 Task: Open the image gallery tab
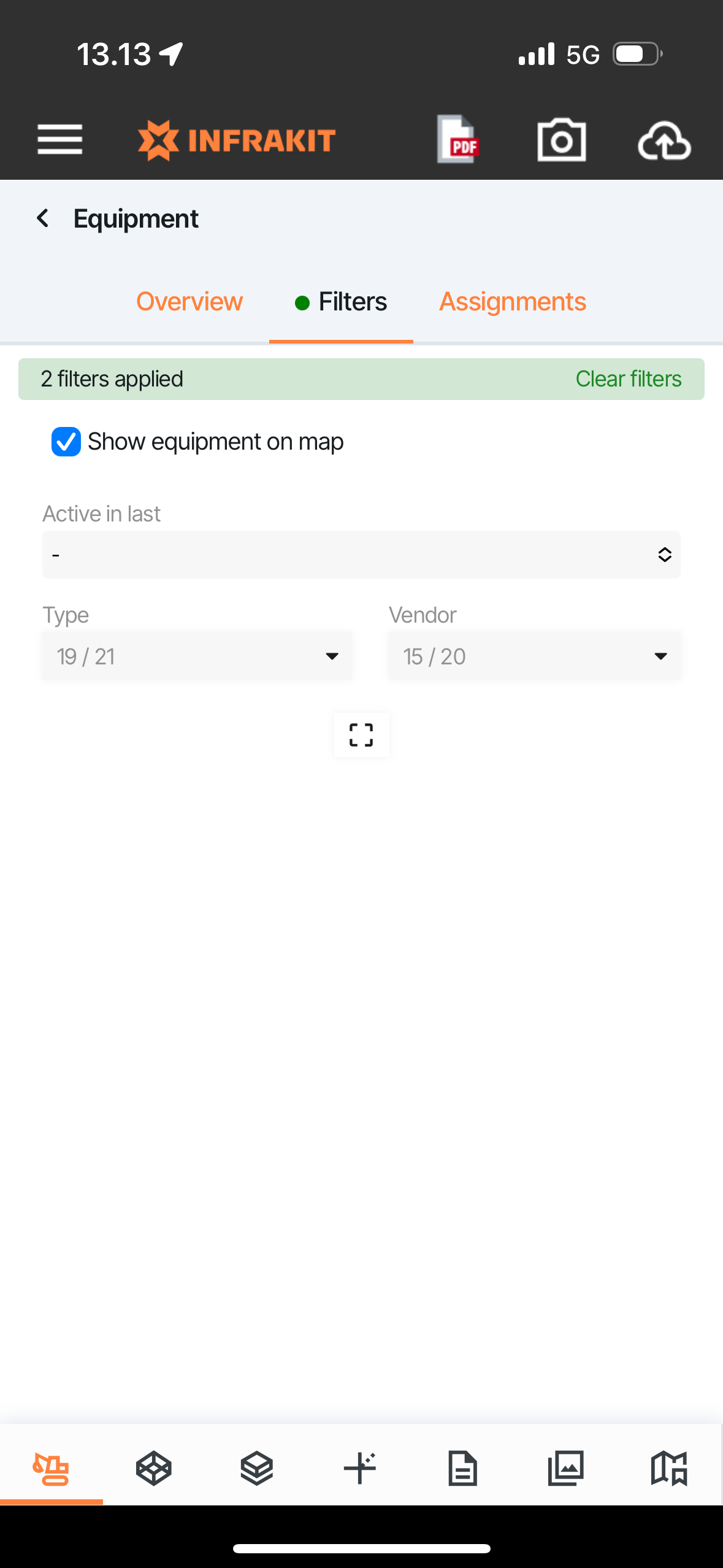click(565, 1468)
